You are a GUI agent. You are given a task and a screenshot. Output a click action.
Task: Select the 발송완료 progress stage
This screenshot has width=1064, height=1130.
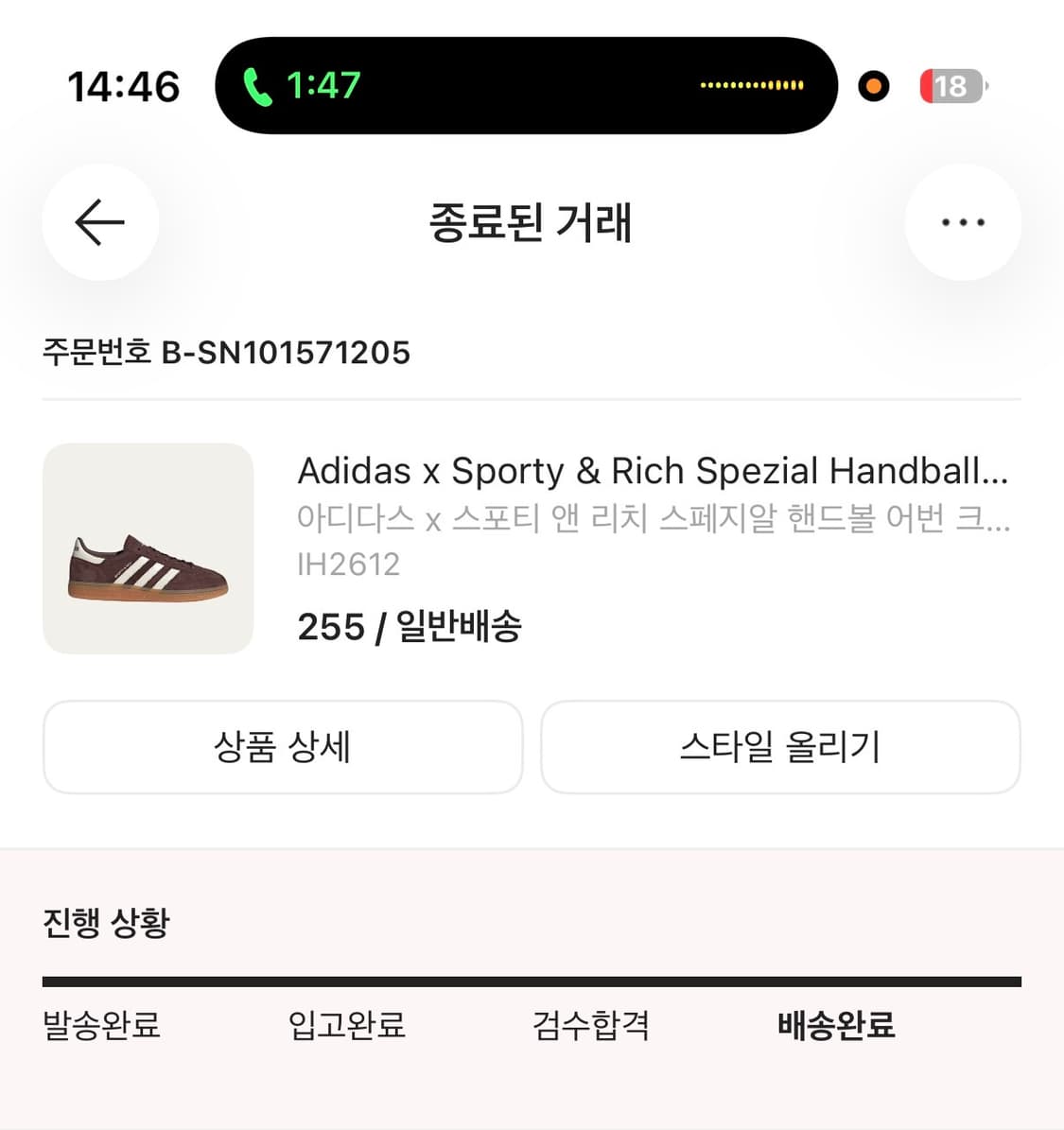coord(102,1025)
